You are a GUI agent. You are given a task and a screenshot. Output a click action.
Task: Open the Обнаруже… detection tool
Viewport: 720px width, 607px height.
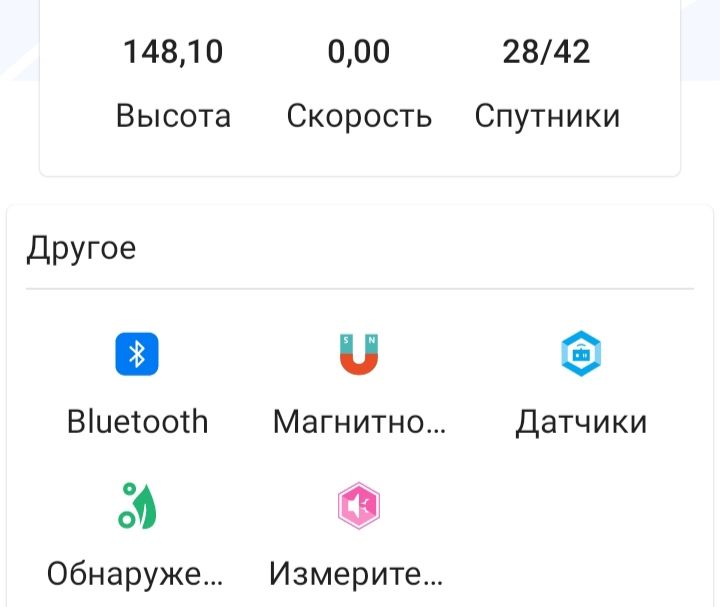(137, 506)
